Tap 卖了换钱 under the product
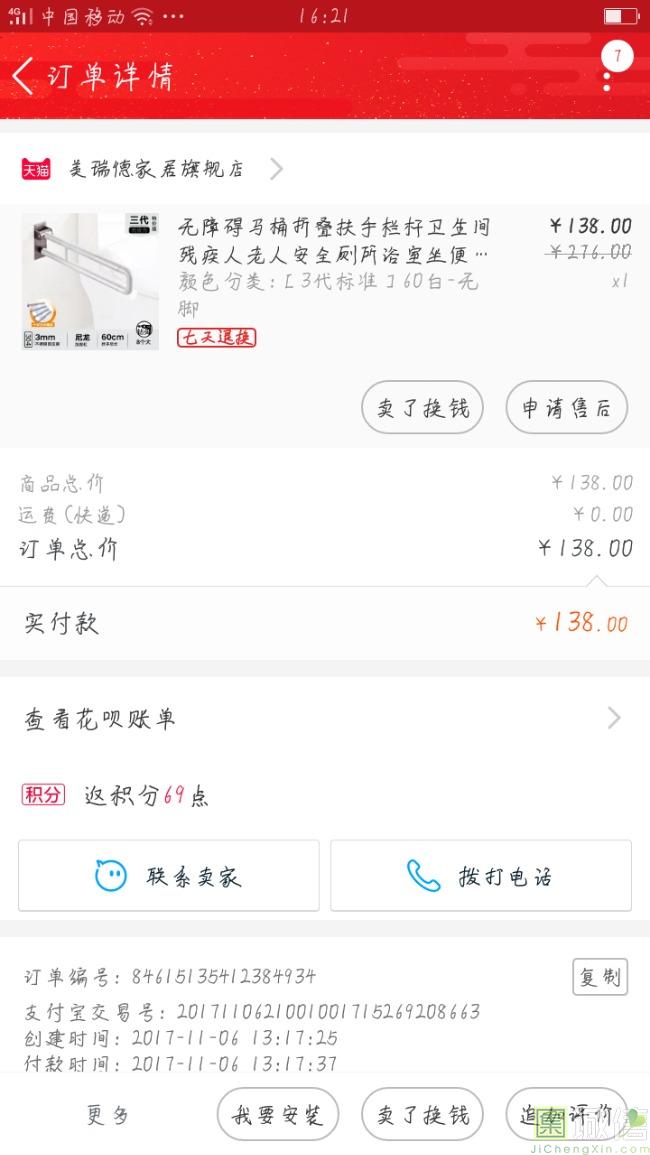 422,408
